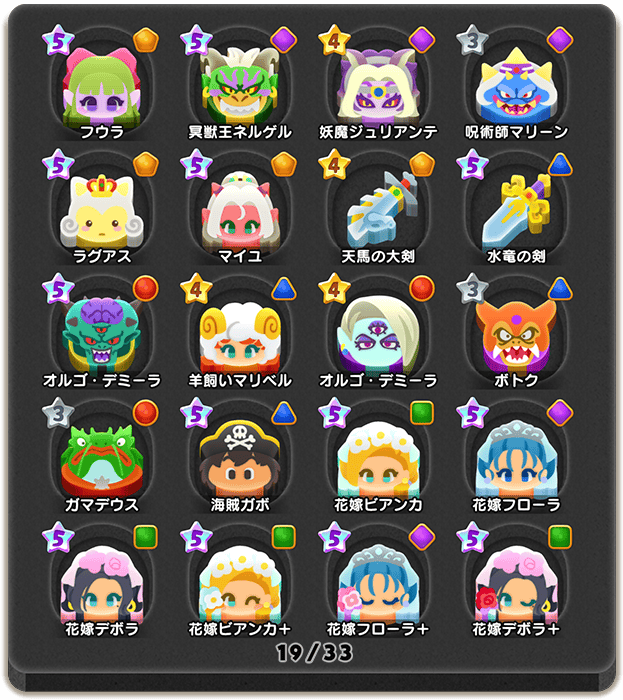Open the 水竜の剣 weapon tile
The width and height of the screenshot is (623, 700).
(x=516, y=210)
